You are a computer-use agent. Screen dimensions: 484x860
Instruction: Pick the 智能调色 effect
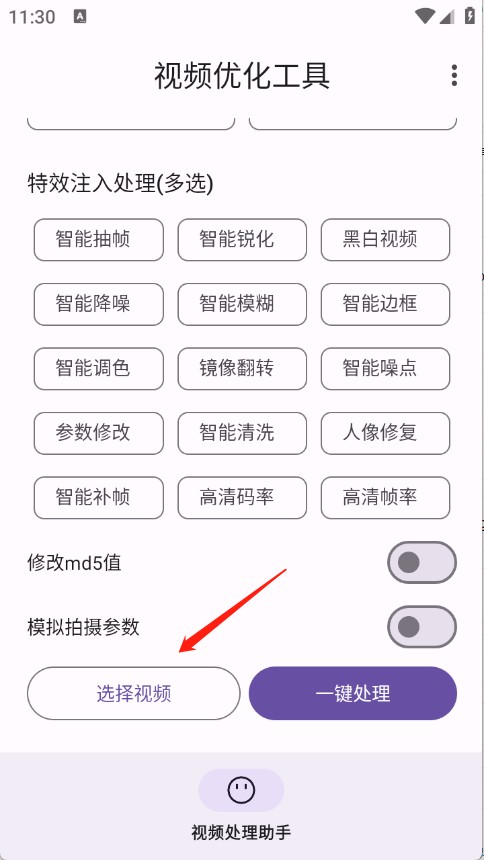coord(99,369)
